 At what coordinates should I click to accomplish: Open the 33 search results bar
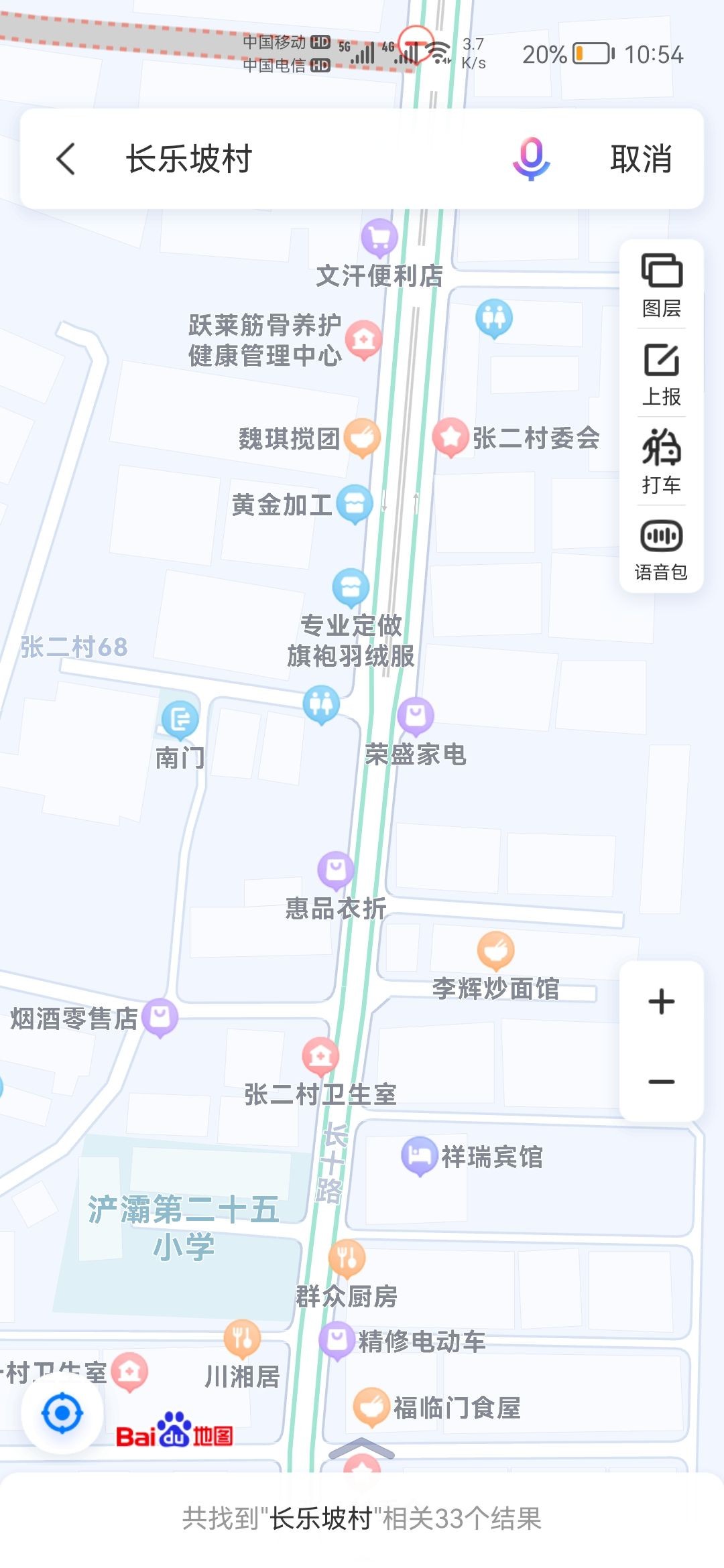coord(362,1516)
